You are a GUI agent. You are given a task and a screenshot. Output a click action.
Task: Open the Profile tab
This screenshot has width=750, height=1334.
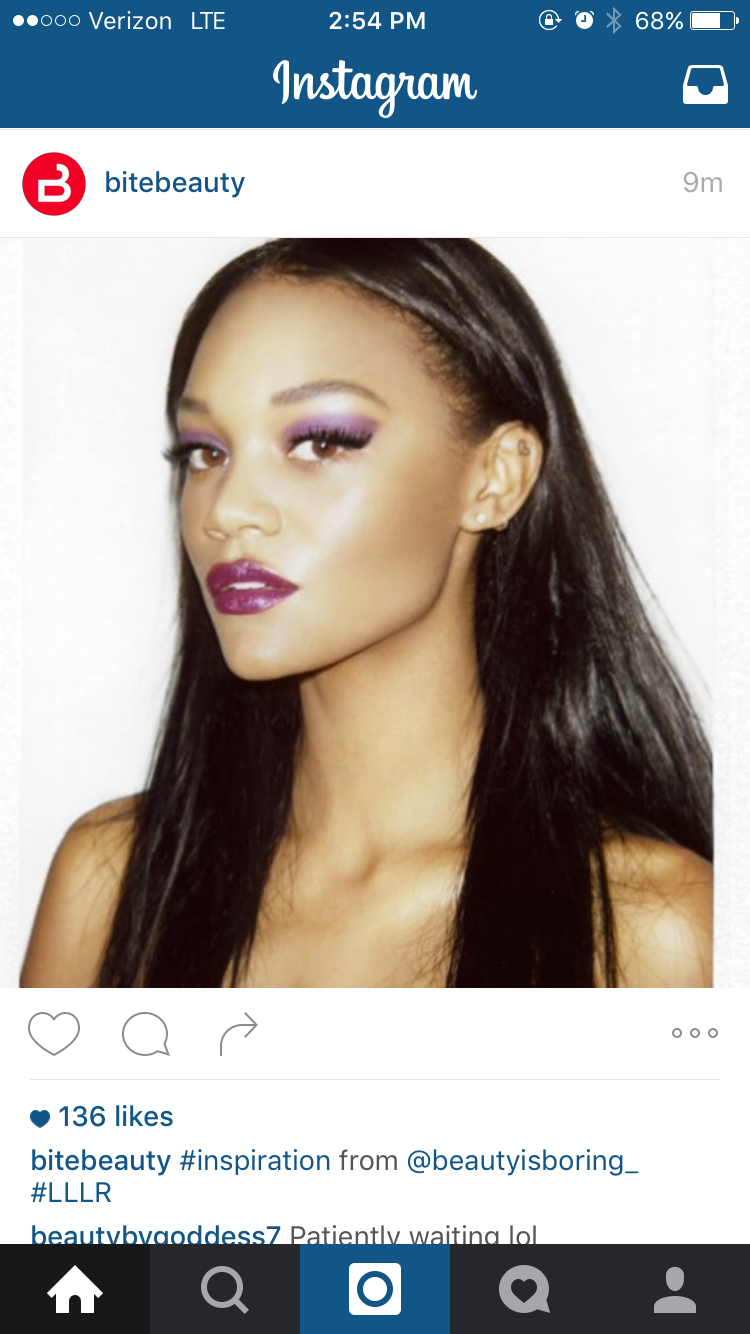click(675, 1289)
